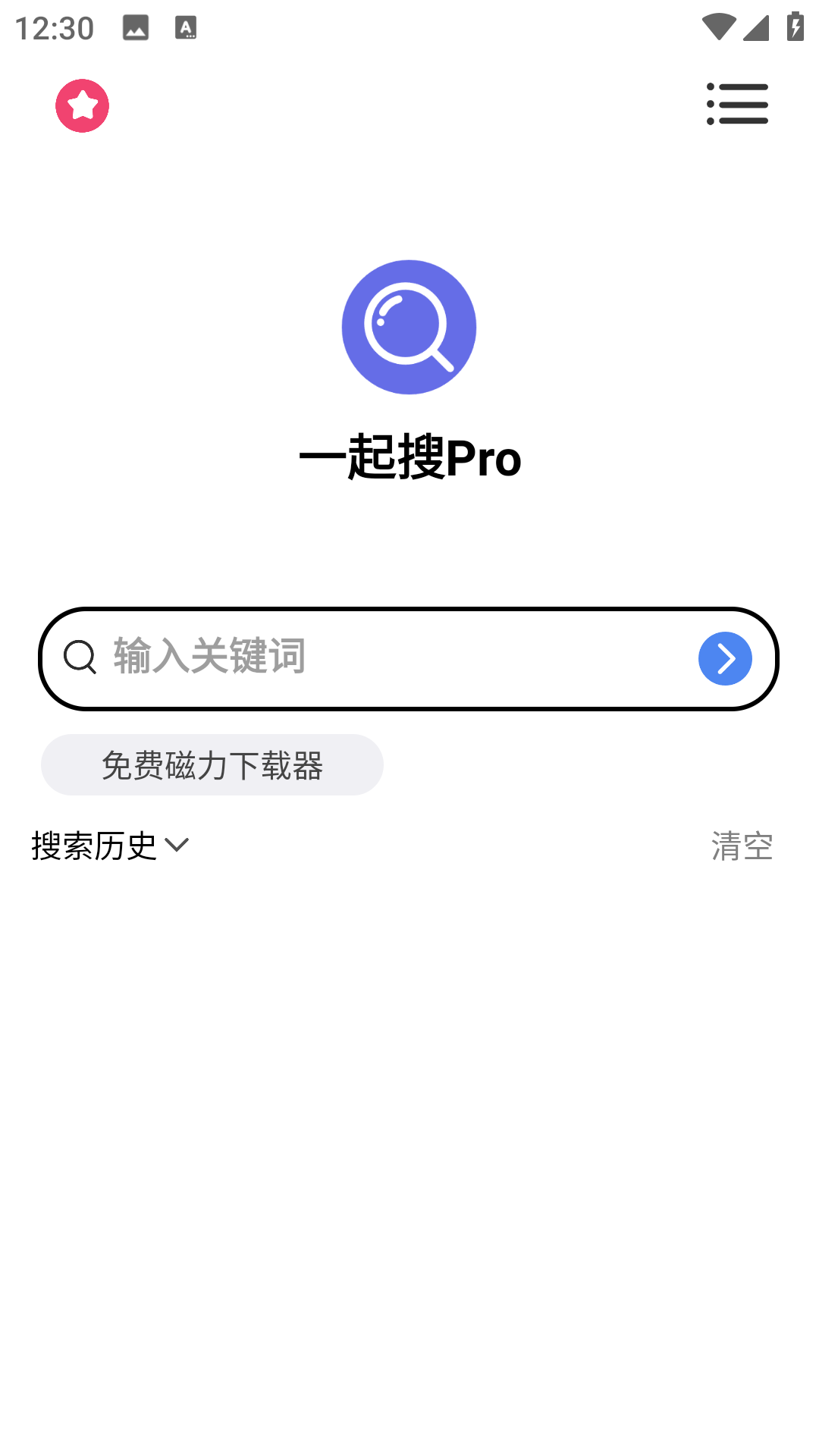Open the pink star favorites icon

coord(82,105)
